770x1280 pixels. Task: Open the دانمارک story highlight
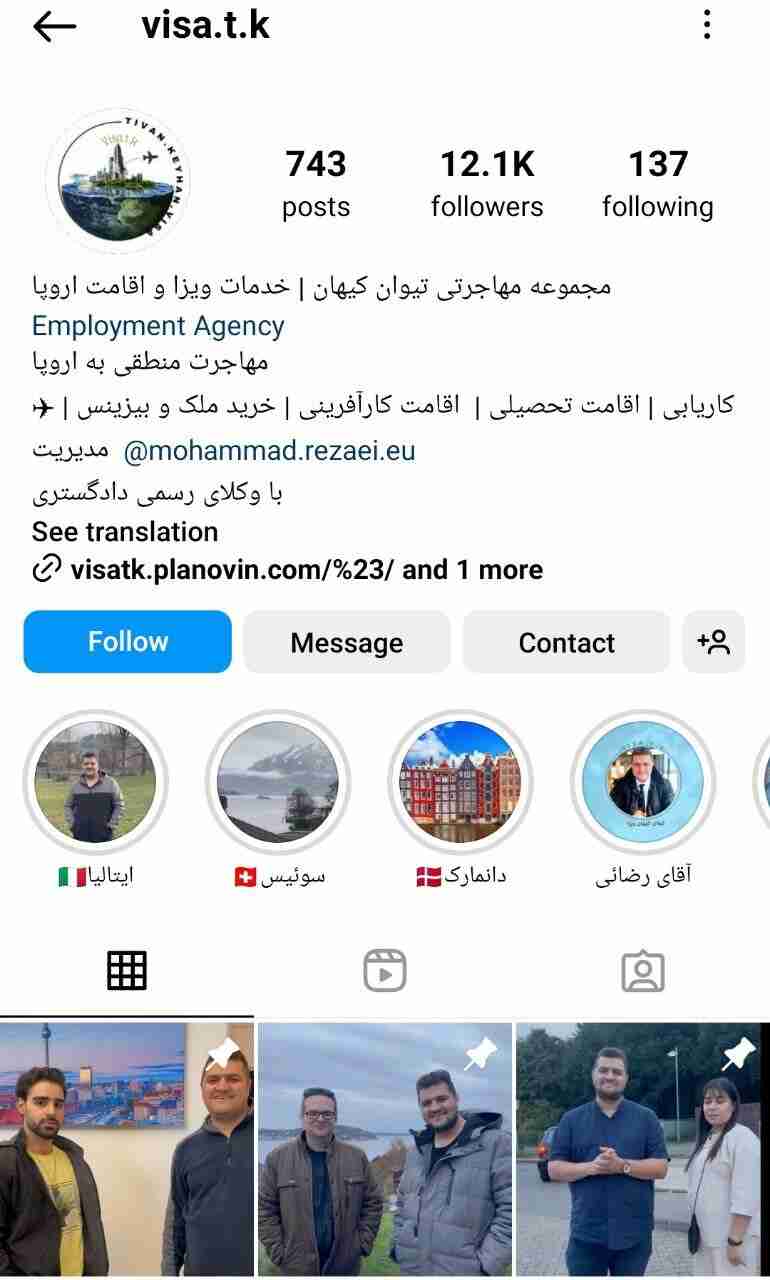(x=460, y=781)
